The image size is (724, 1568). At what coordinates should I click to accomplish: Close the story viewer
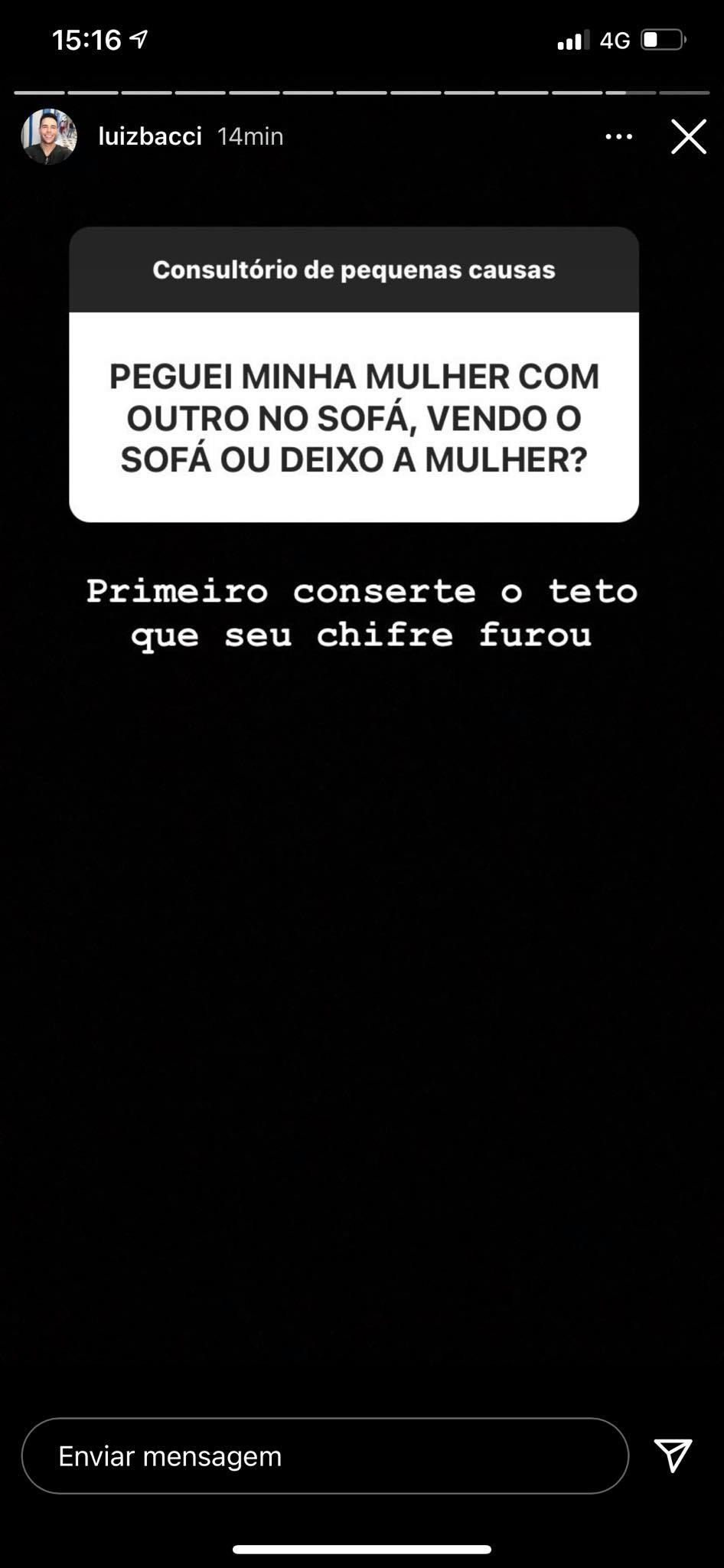pyautogui.click(x=688, y=137)
